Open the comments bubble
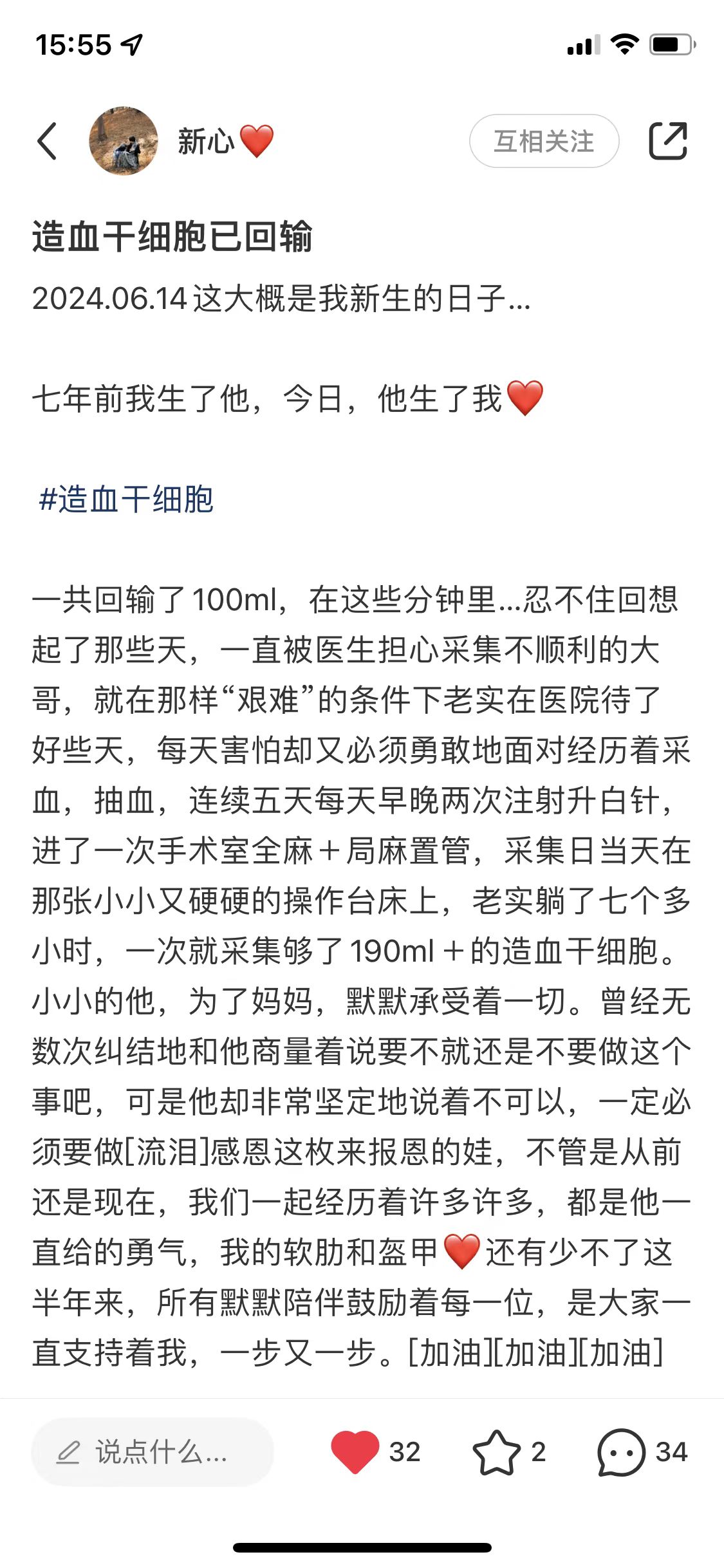The height and width of the screenshot is (1568, 724). point(621,1451)
